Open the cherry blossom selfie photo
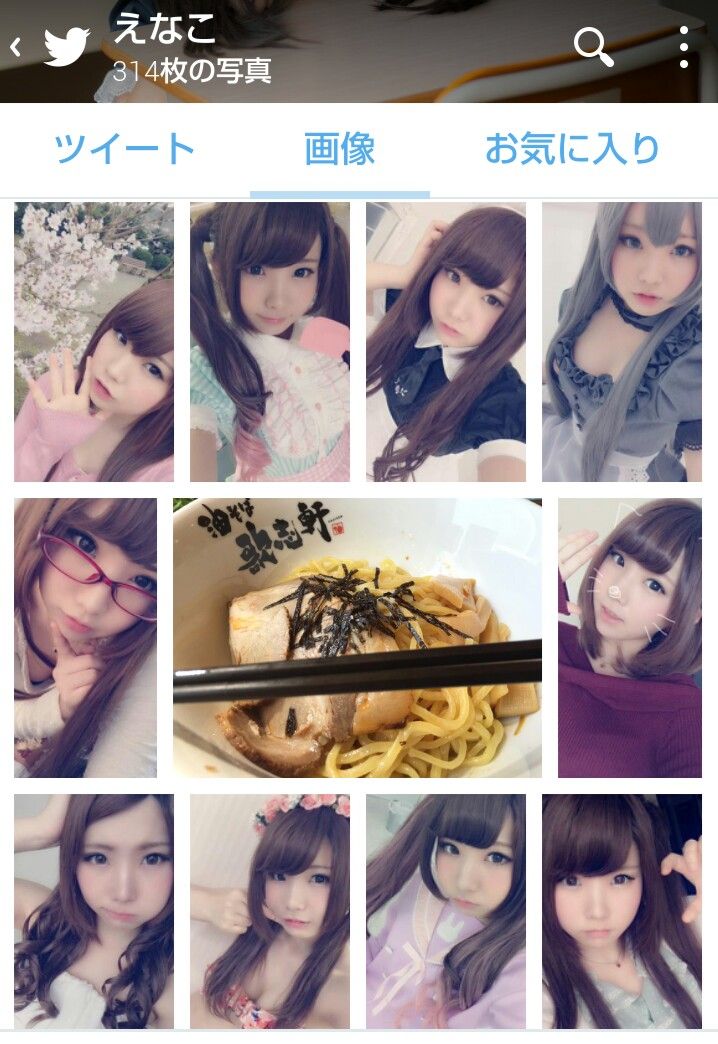 click(94, 342)
